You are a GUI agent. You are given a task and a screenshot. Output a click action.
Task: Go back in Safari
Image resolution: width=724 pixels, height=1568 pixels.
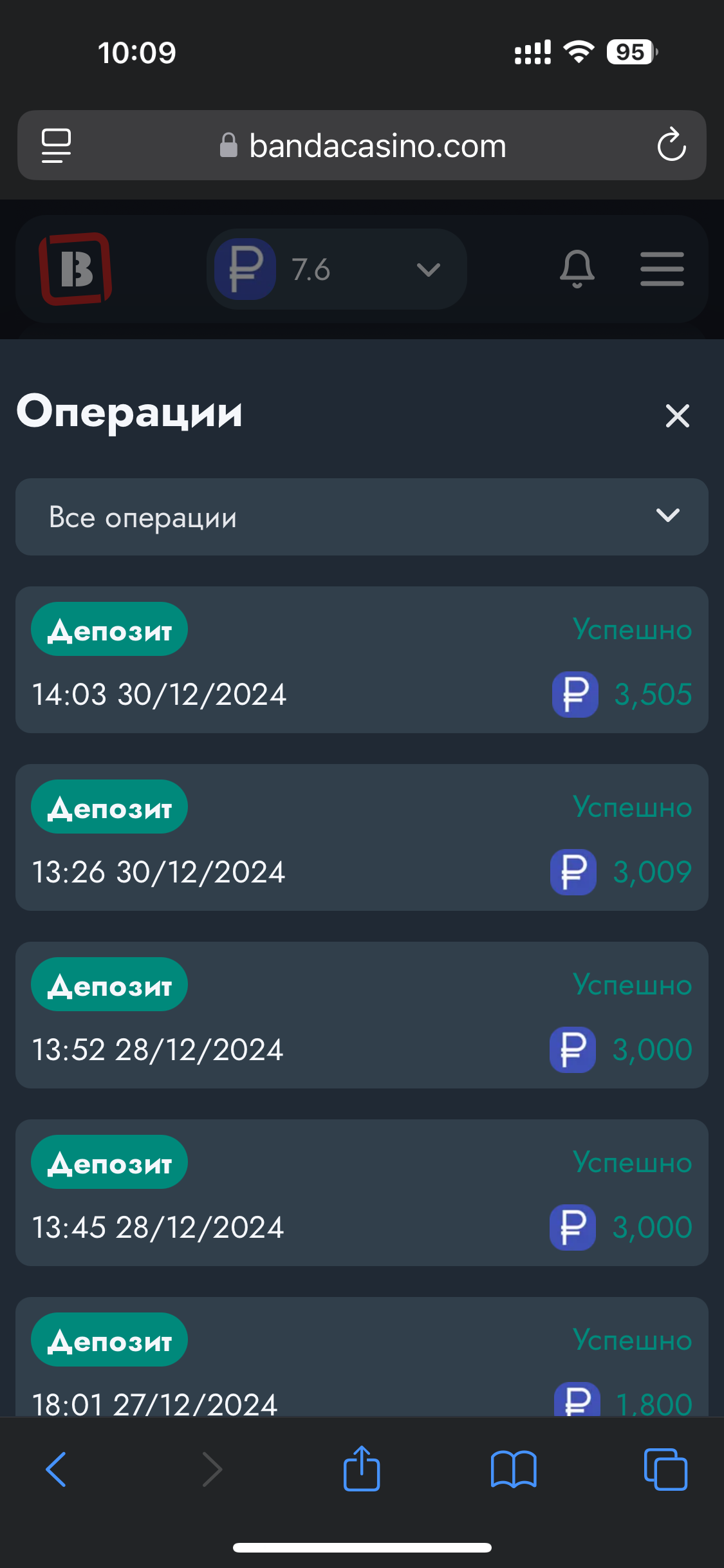pos(56,1469)
